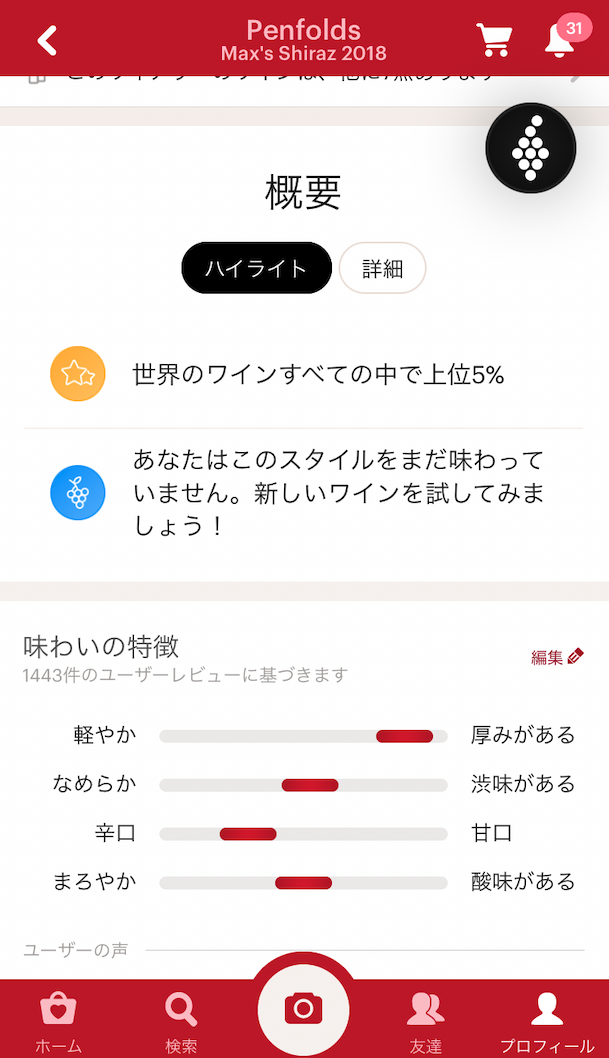
Task: Open the top 5% wine ranking highlight
Action: 303,374
